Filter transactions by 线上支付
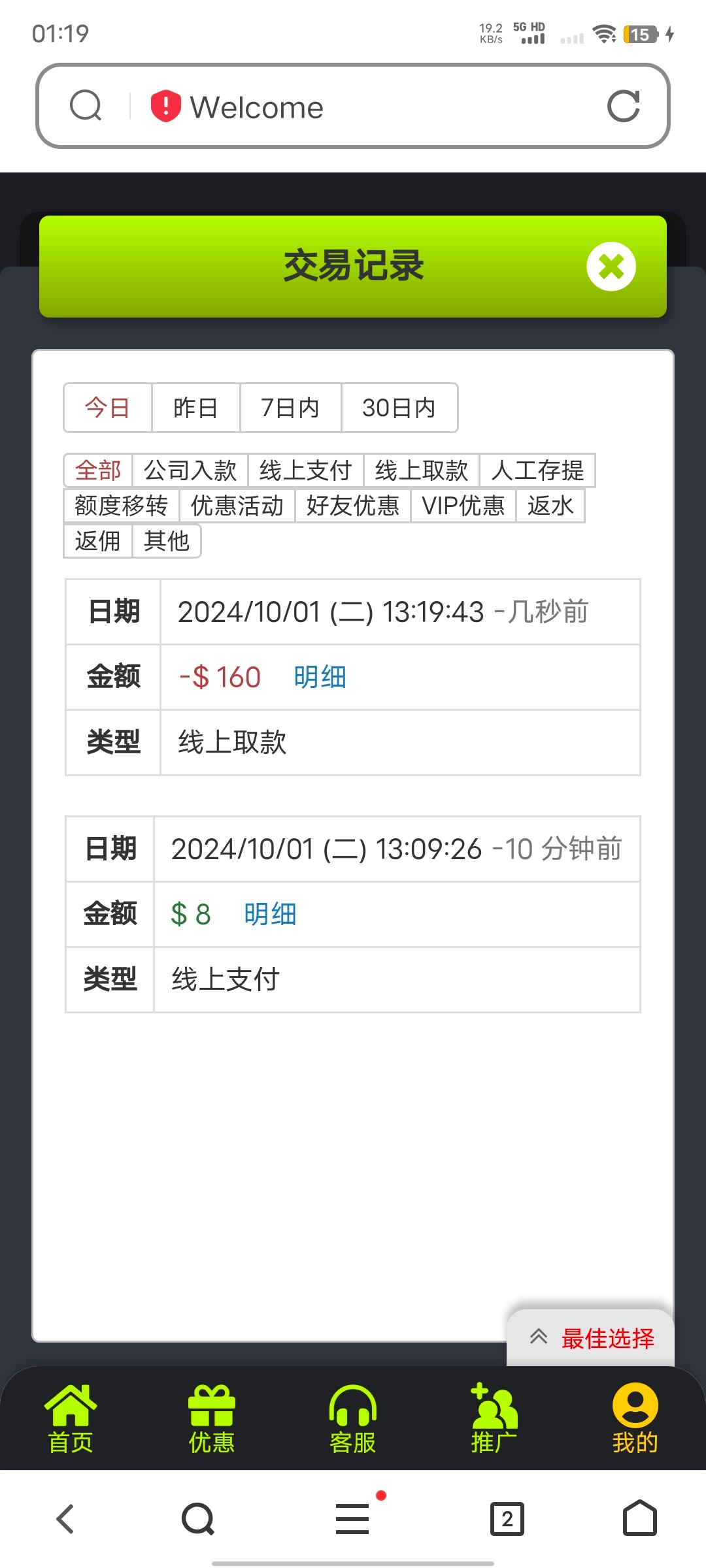Image resolution: width=706 pixels, height=1568 pixels. [306, 470]
